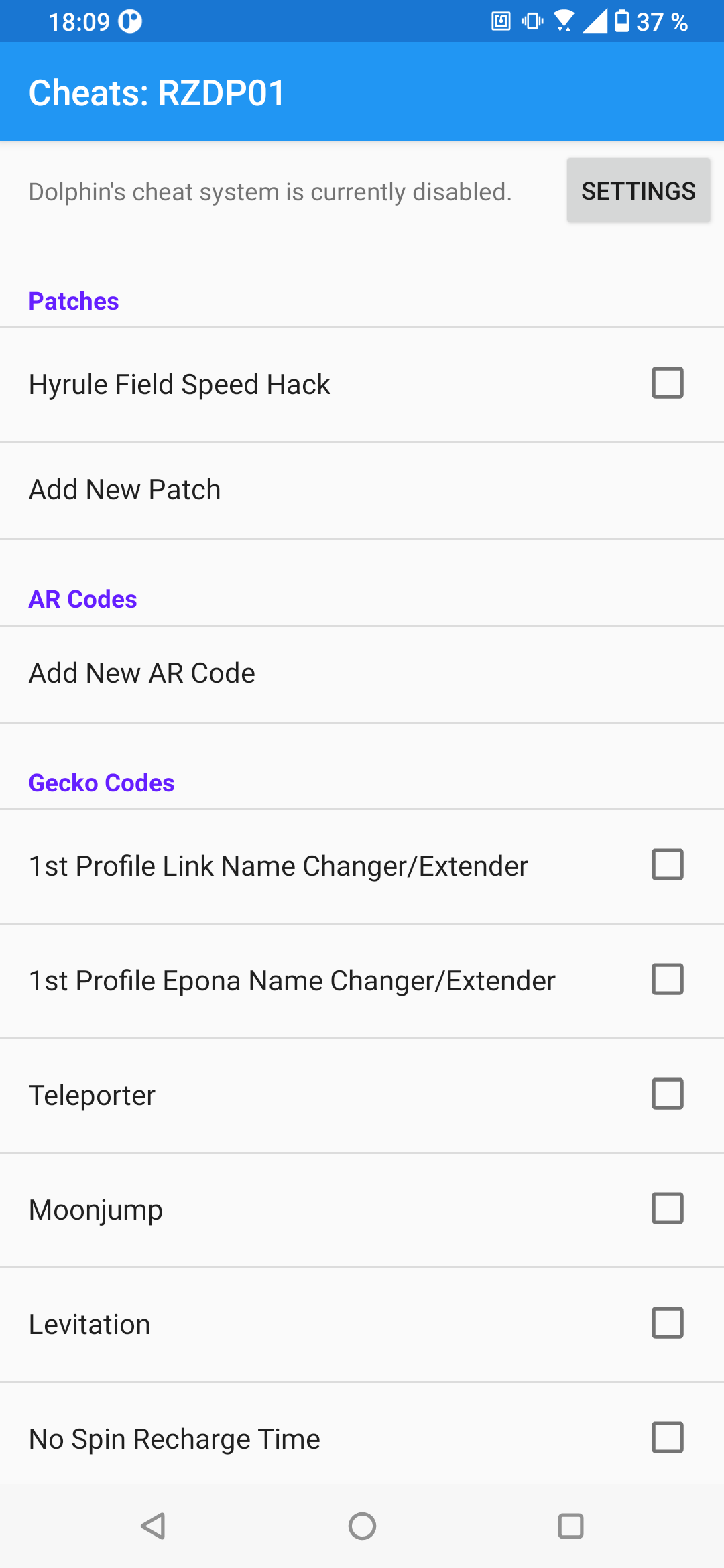The image size is (724, 1568).
Task: Check 1st Profile Epona Name Changer/Extender
Action: [x=668, y=980]
